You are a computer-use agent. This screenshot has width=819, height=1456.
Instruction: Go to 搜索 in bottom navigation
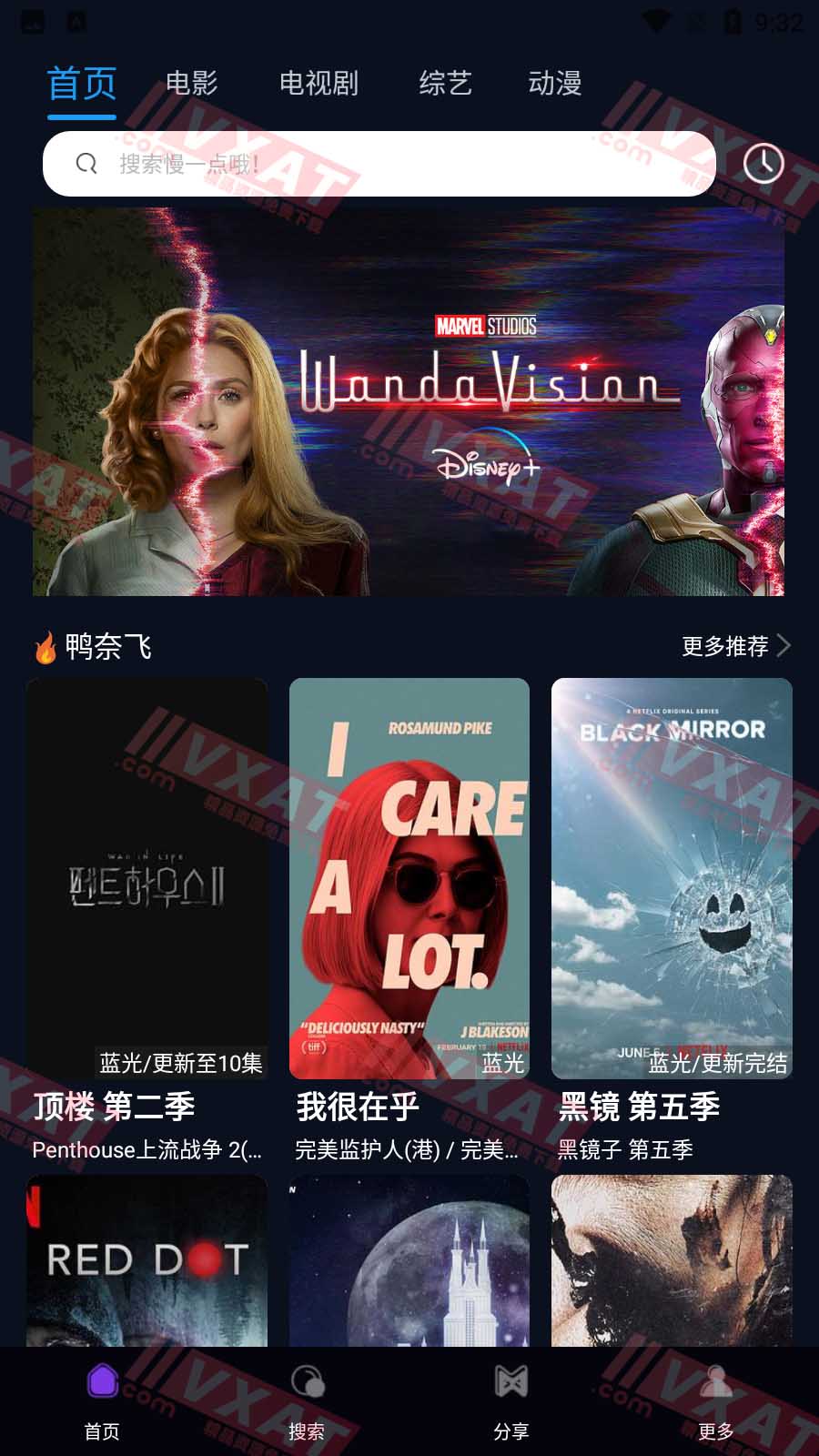click(x=307, y=1401)
